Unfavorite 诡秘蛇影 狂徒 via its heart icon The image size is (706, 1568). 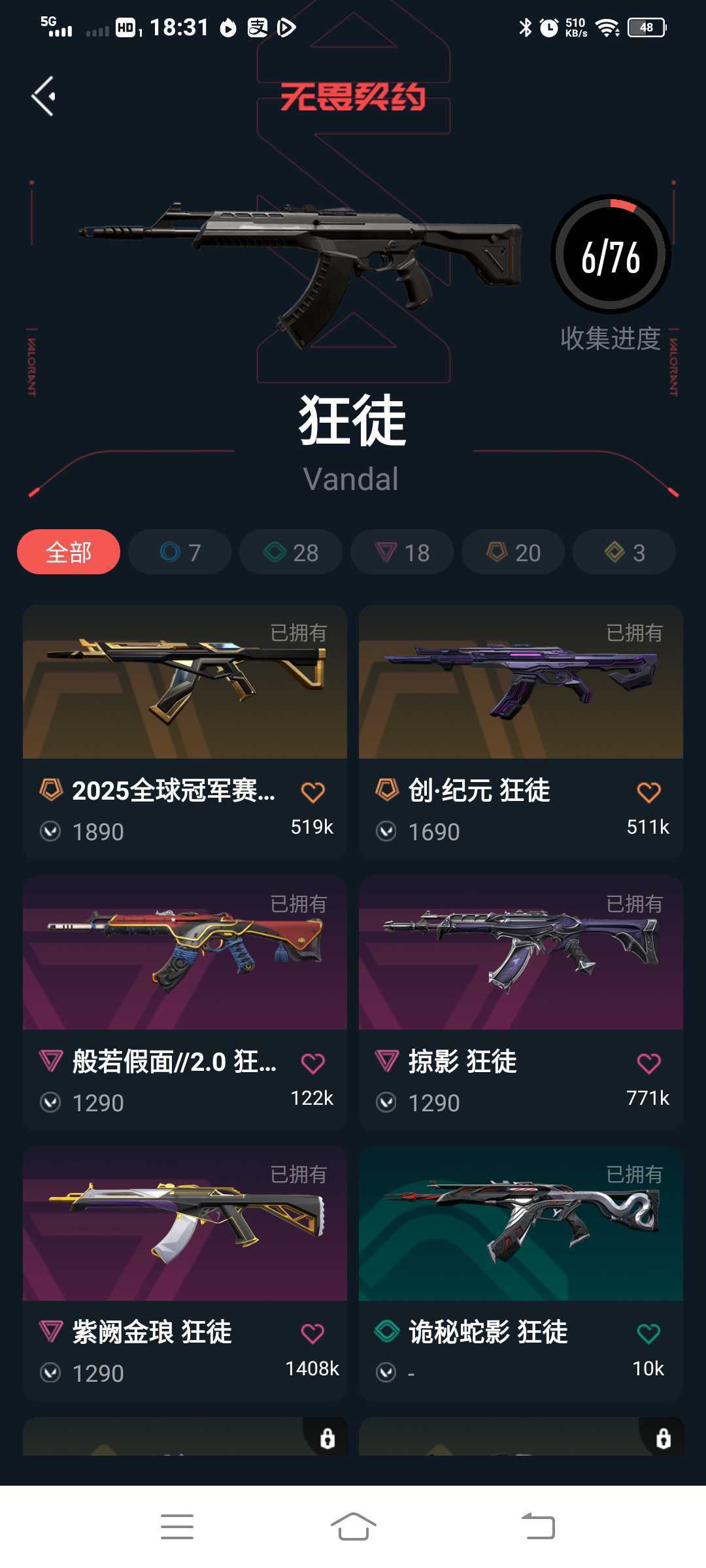(x=649, y=1333)
